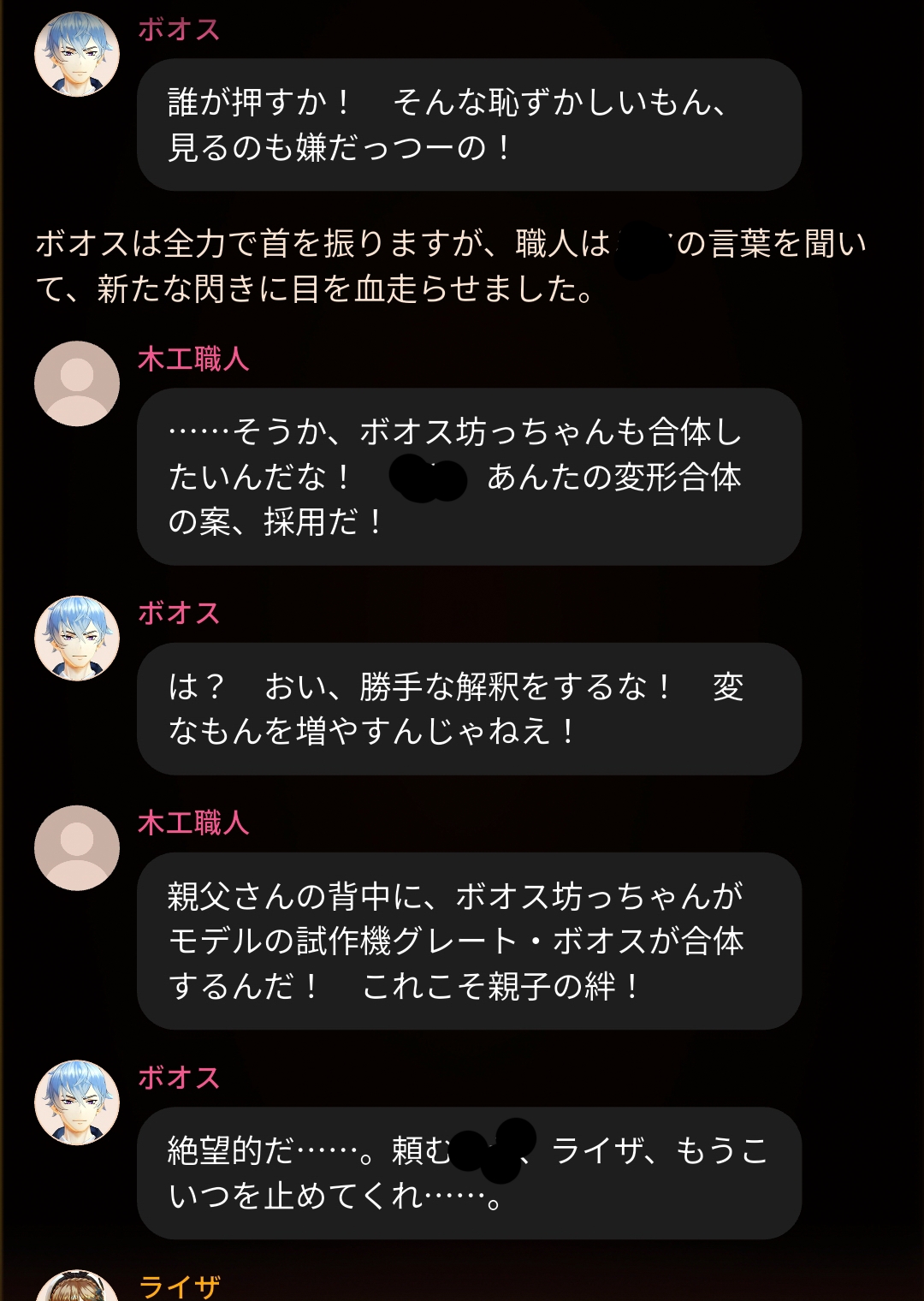Open ボオス's avatar next to the は？おい message

[77, 639]
